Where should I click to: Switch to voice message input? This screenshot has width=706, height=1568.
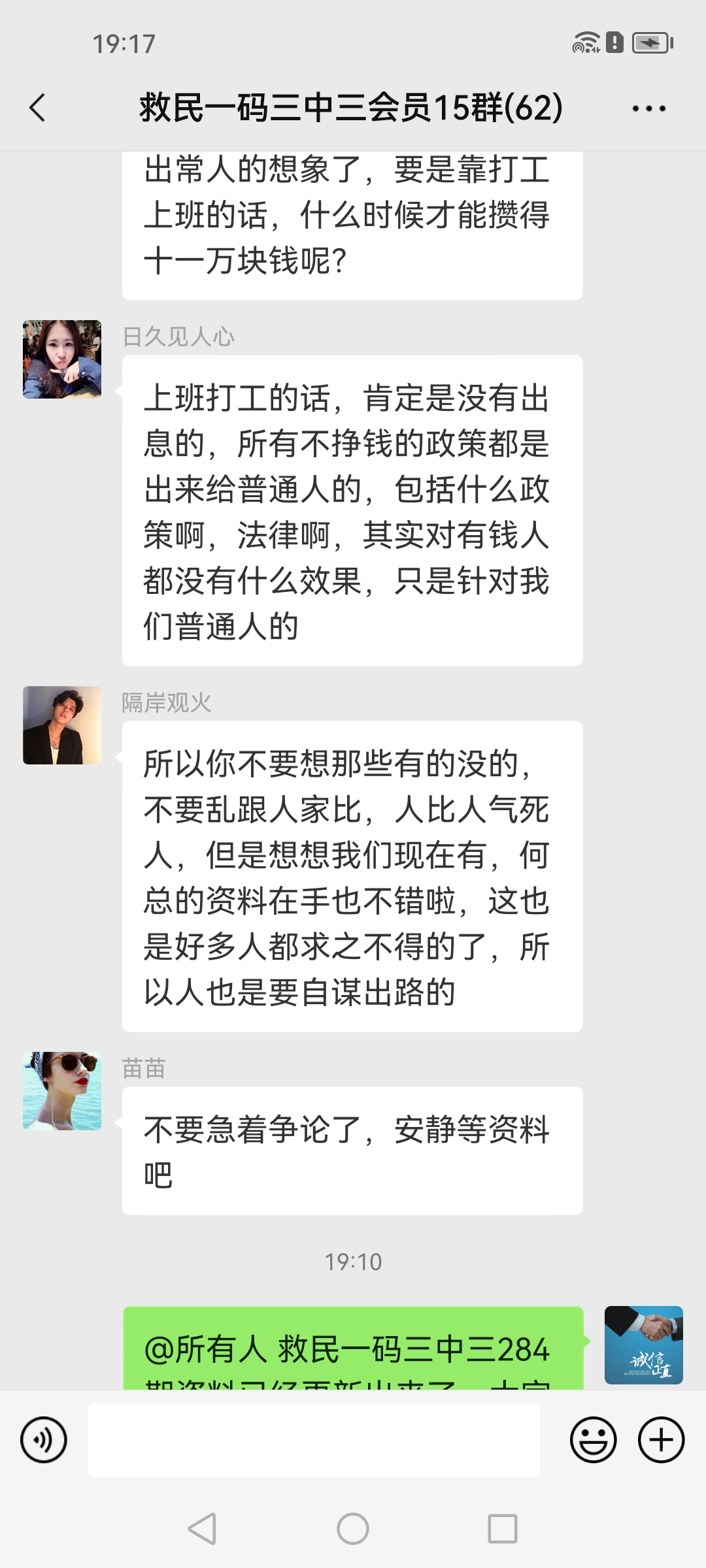[x=44, y=1440]
